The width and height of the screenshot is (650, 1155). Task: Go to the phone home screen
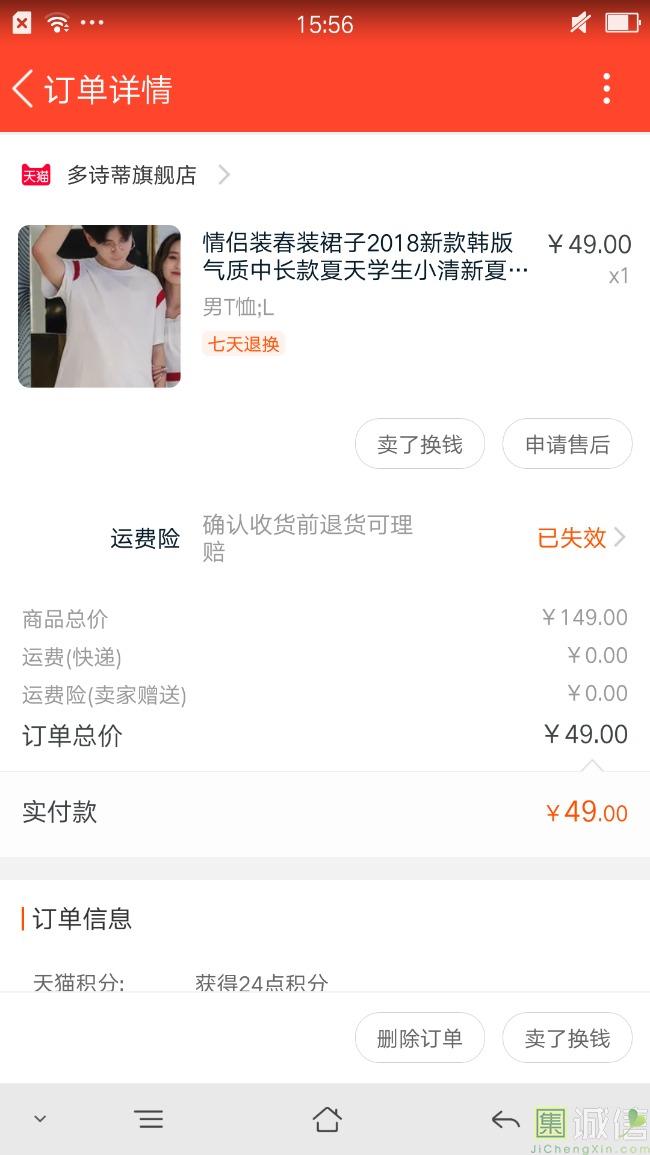click(x=327, y=1119)
